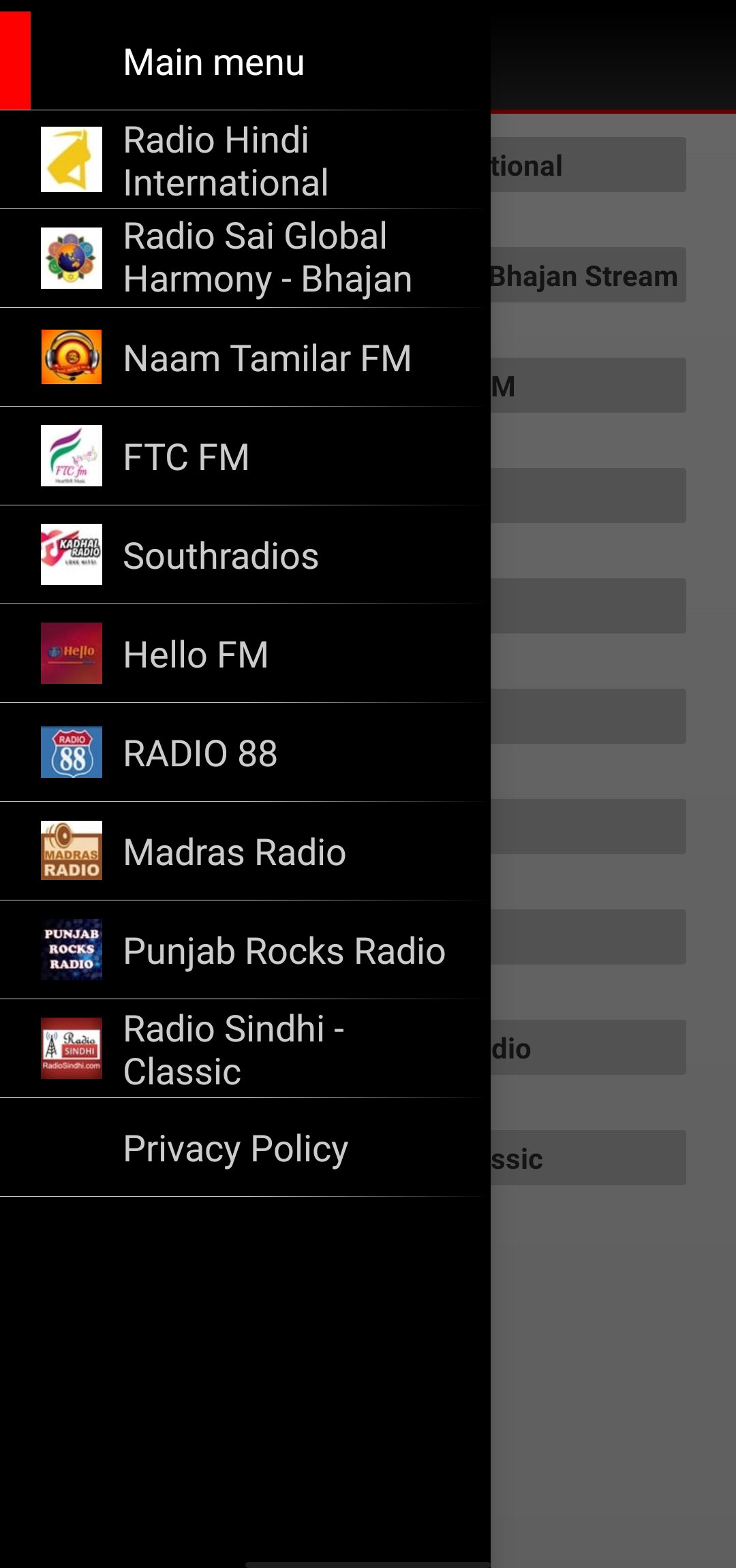Select the FTC FM logo icon

(71, 455)
